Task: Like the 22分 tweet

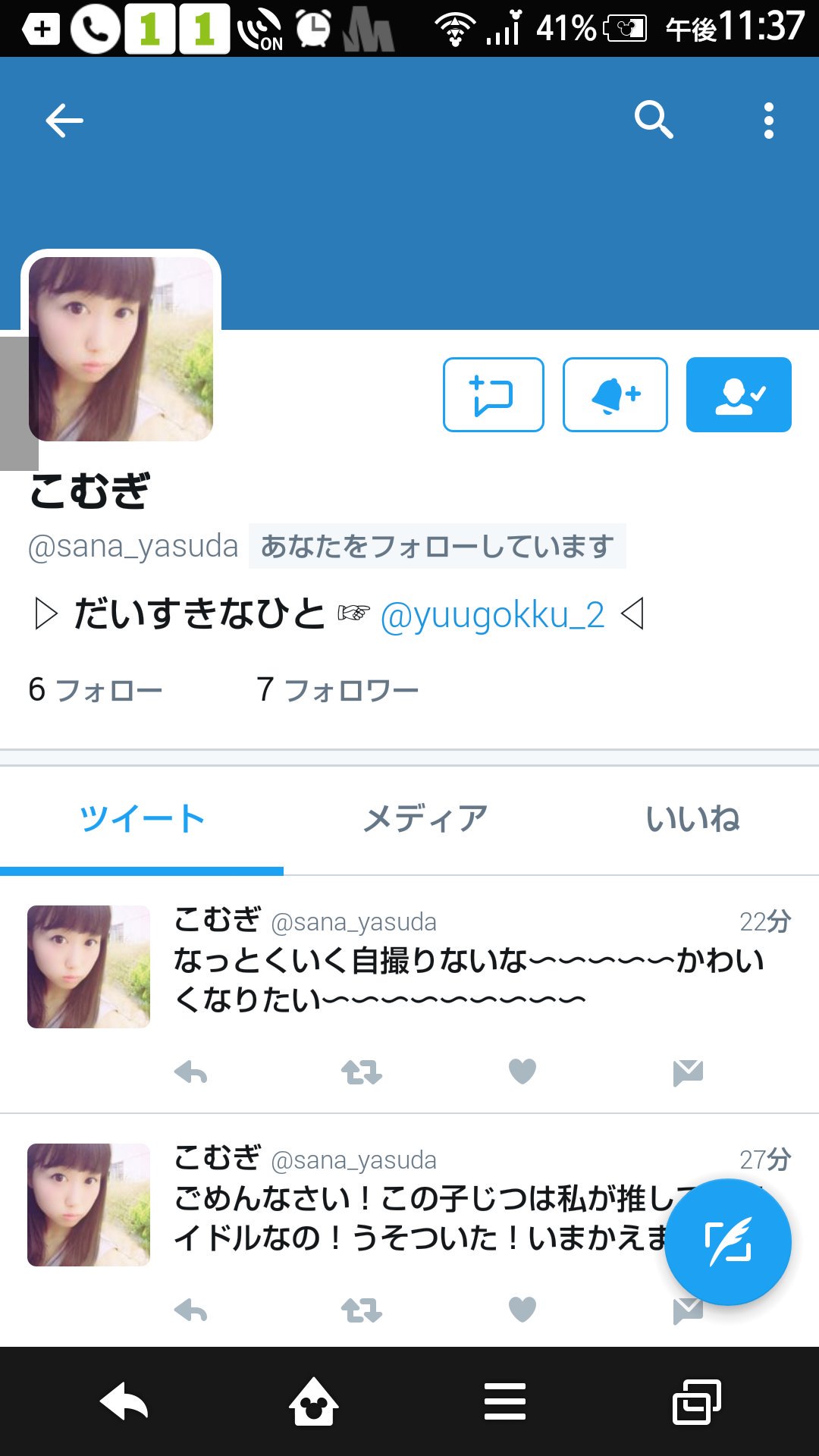Action: click(x=522, y=1072)
